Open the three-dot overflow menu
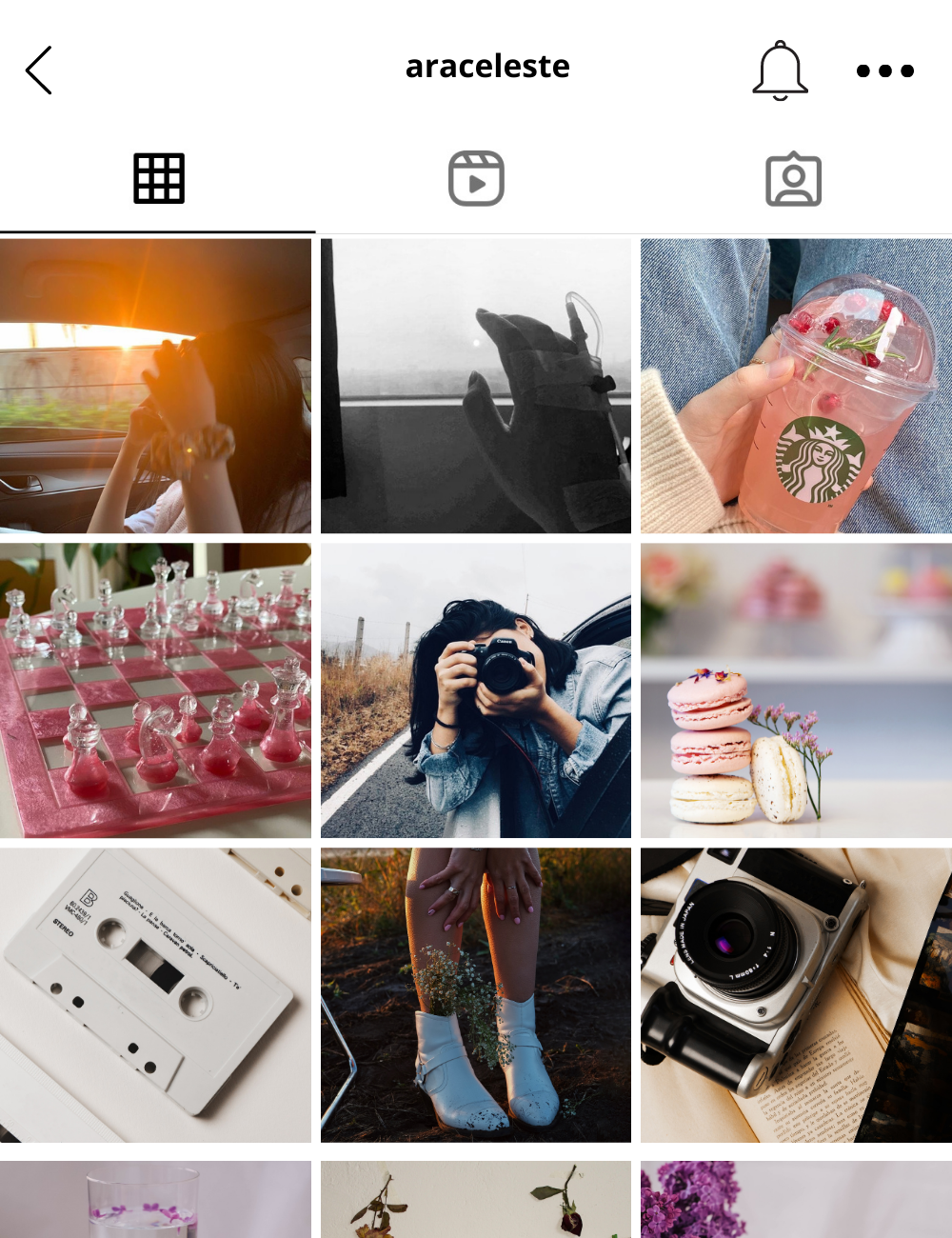The height and width of the screenshot is (1238, 952). point(884,70)
